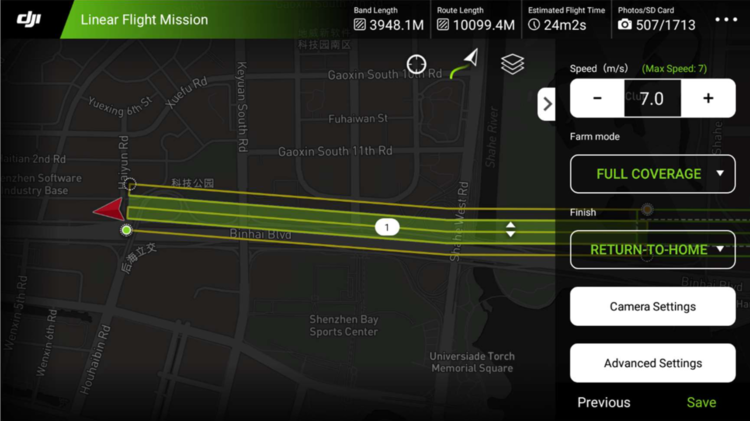The width and height of the screenshot is (750, 421).
Task: Open Camera Settings
Action: (652, 307)
